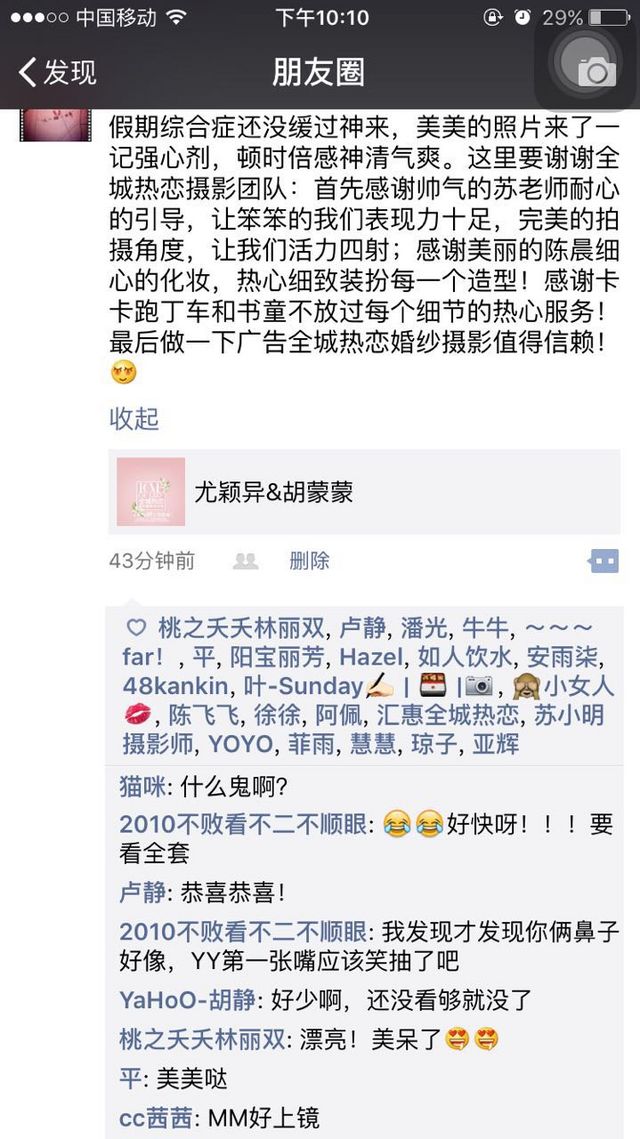
Task: Delete this post with 删除
Action: [x=309, y=561]
